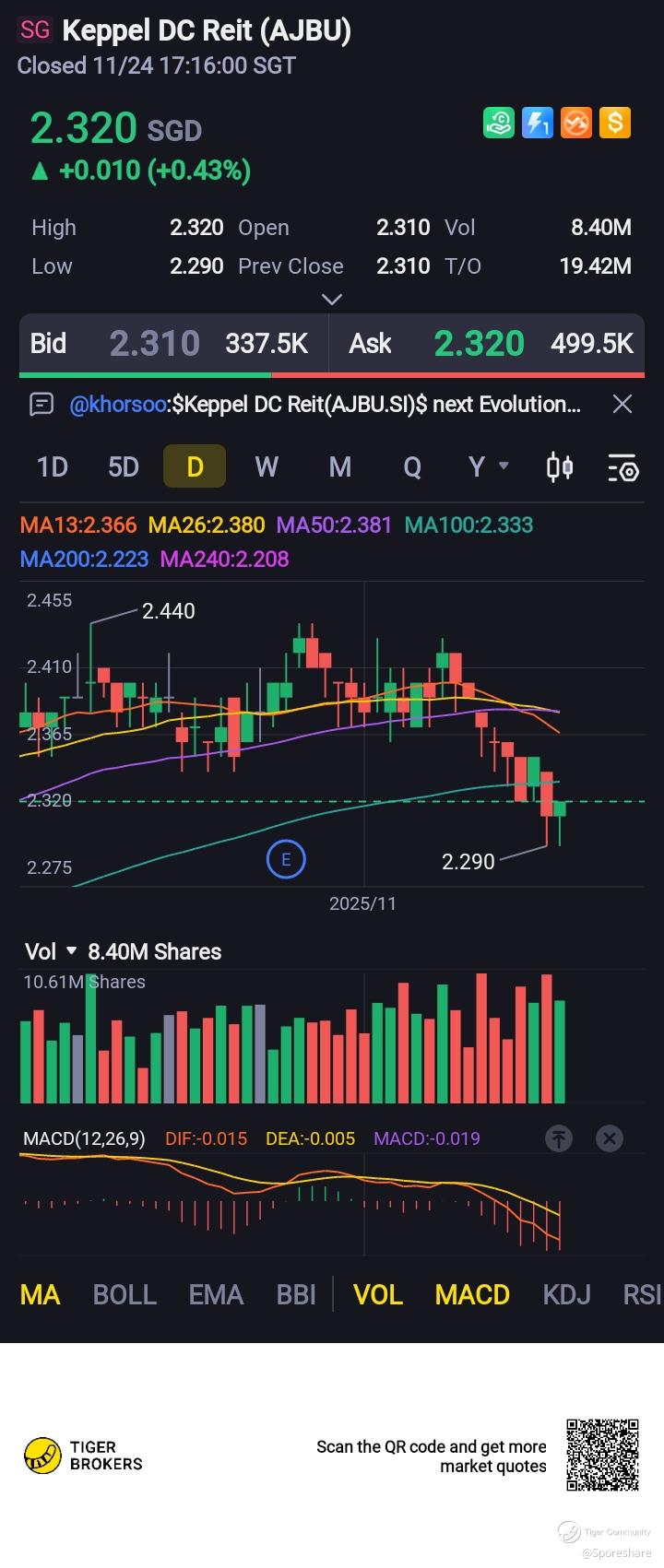Open the candlestick chart type icon

coord(560,467)
